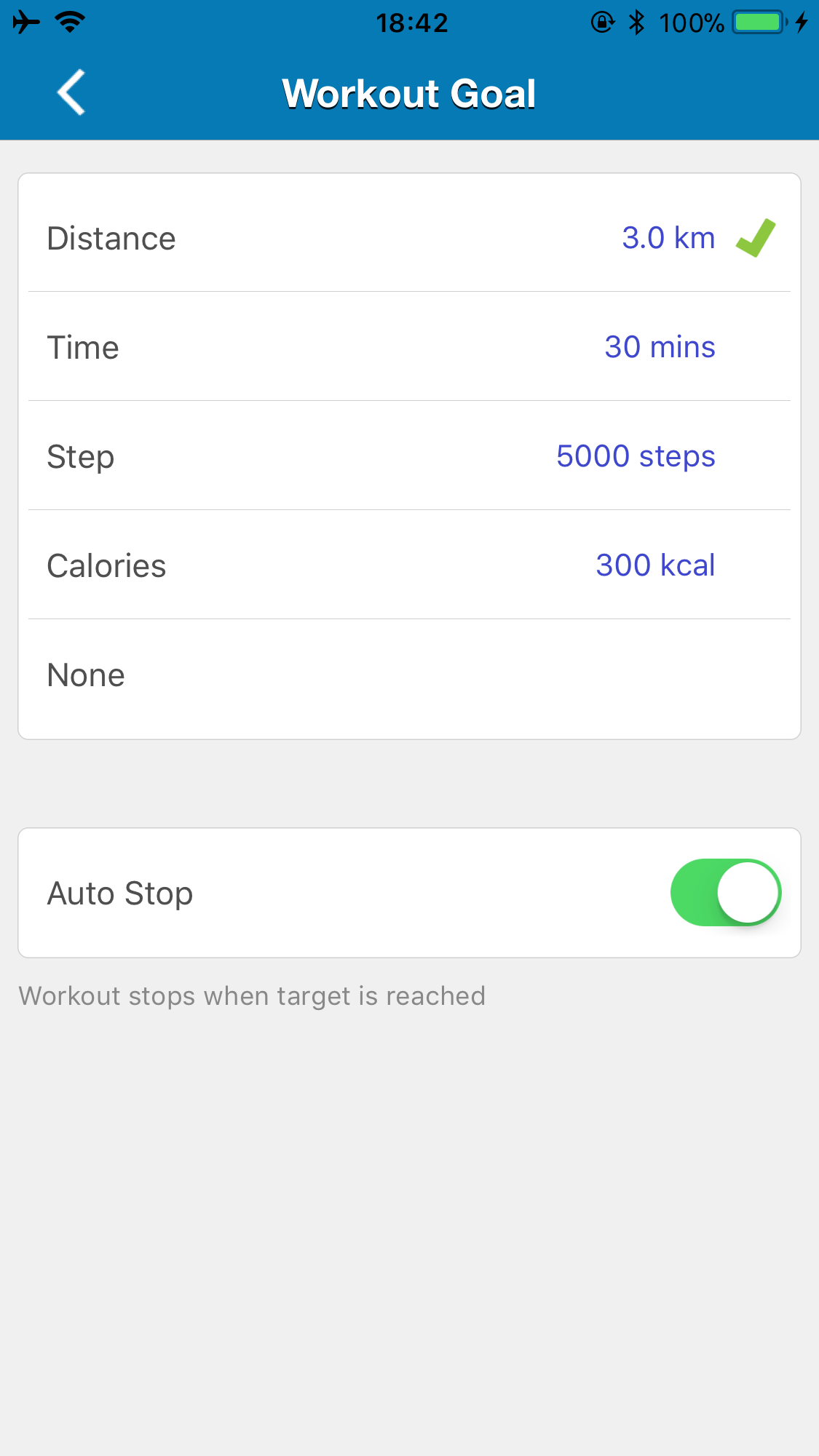Go back from Workout Goal
Screen dimensions: 819x1456
point(71,92)
